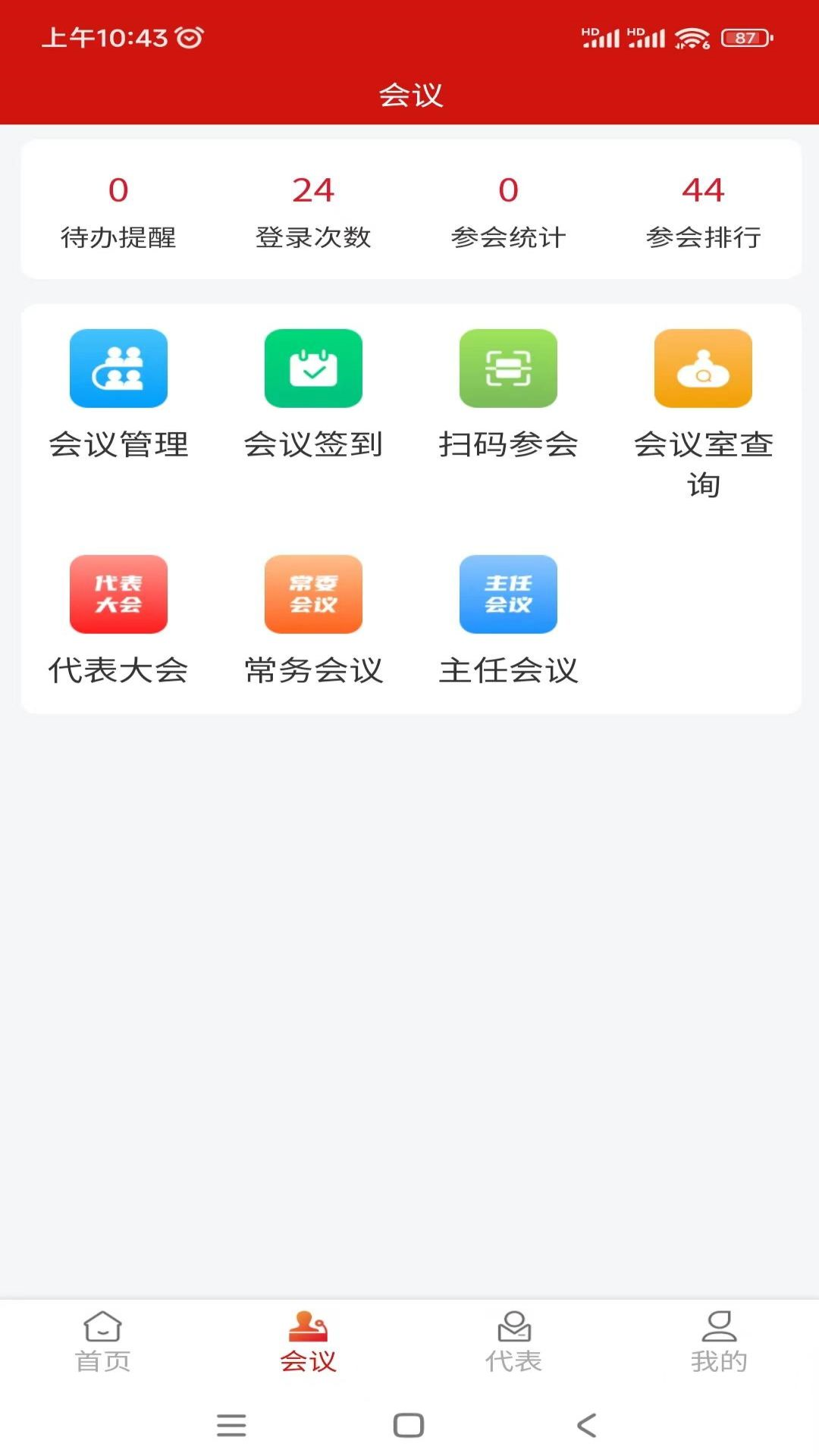Open 参会统计 attendance statistics
Image resolution: width=819 pixels, height=1456 pixels.
pos(510,212)
